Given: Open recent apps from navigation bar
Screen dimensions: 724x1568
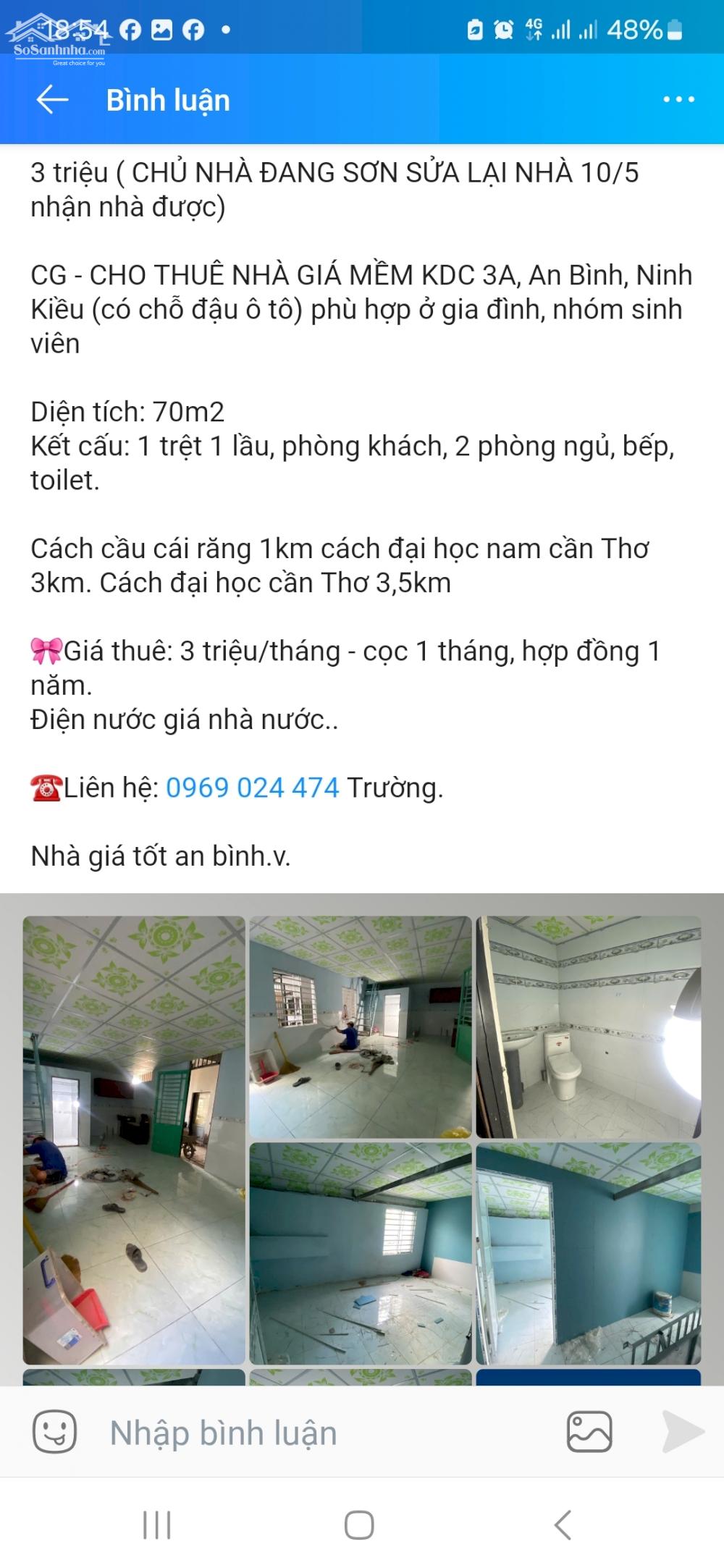Looking at the screenshot, I should click(156, 1525).
